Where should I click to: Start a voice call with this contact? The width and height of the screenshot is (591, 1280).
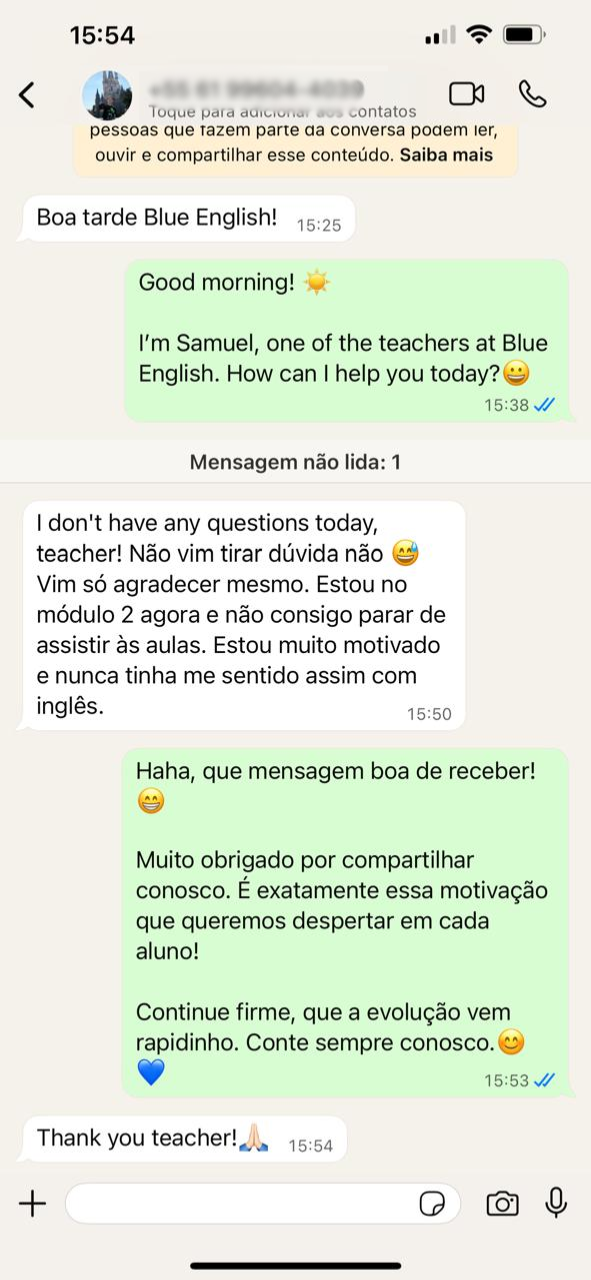[x=532, y=94]
